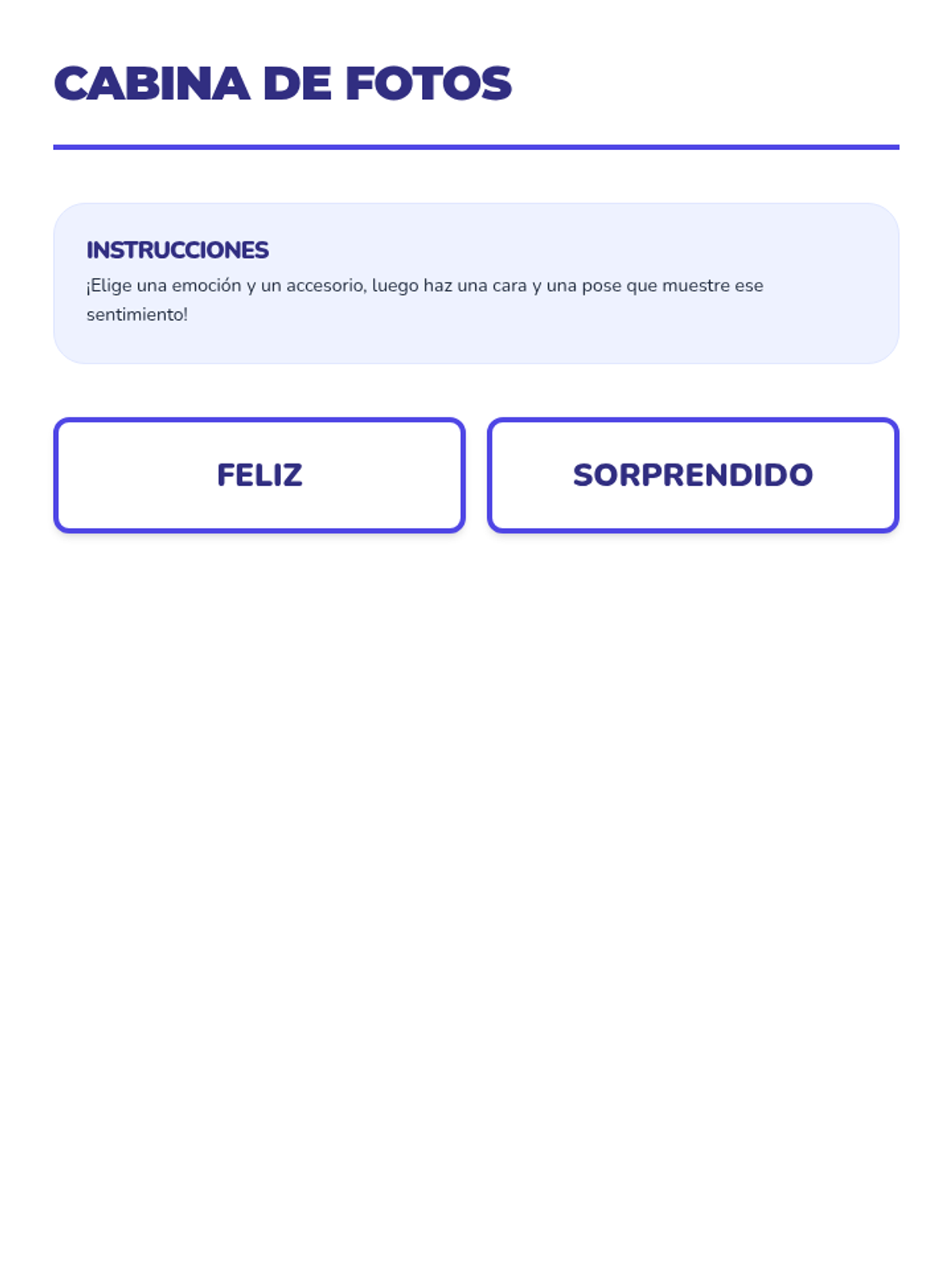The height and width of the screenshot is (1270, 952).
Task: Choose the SORPRENDIDO emotion option
Action: tap(693, 475)
